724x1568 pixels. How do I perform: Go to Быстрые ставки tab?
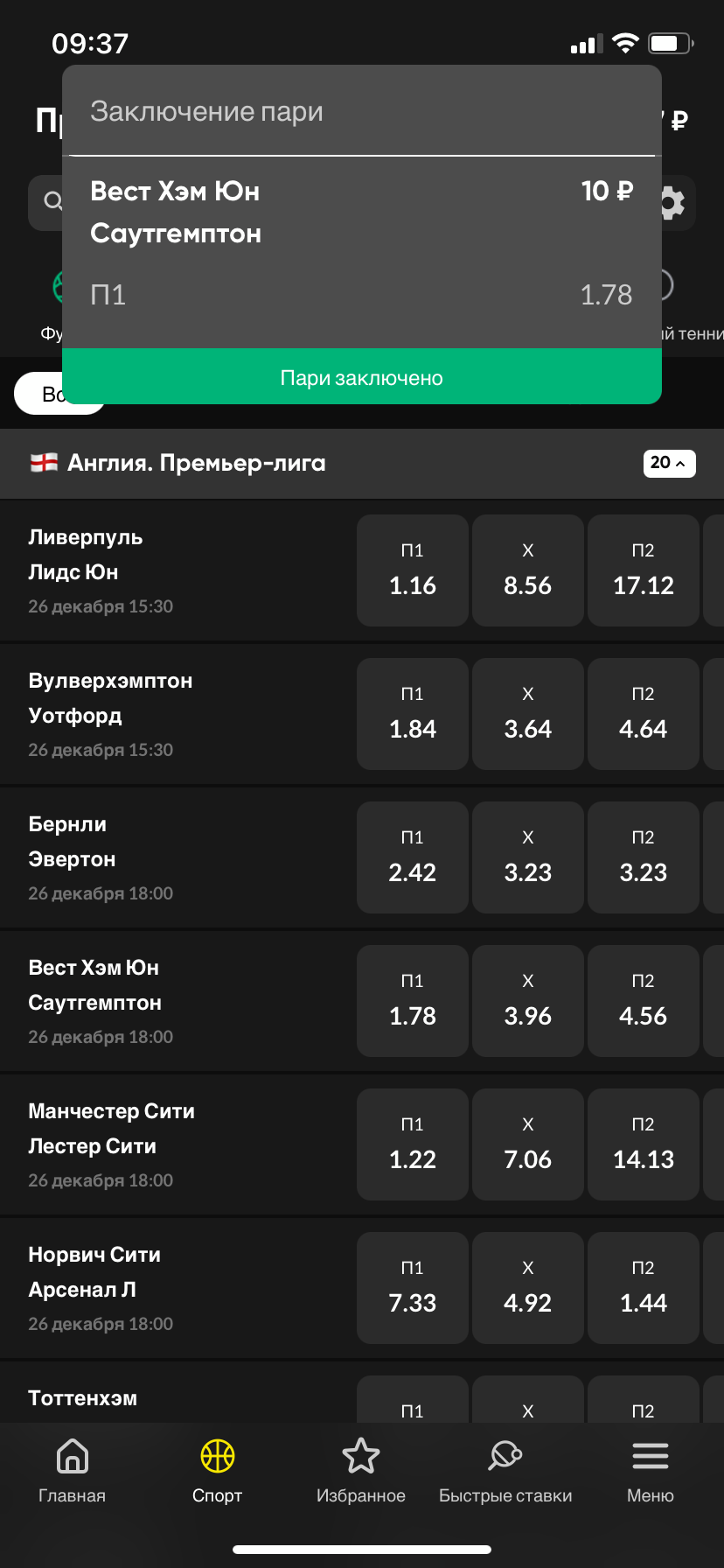(x=505, y=1470)
